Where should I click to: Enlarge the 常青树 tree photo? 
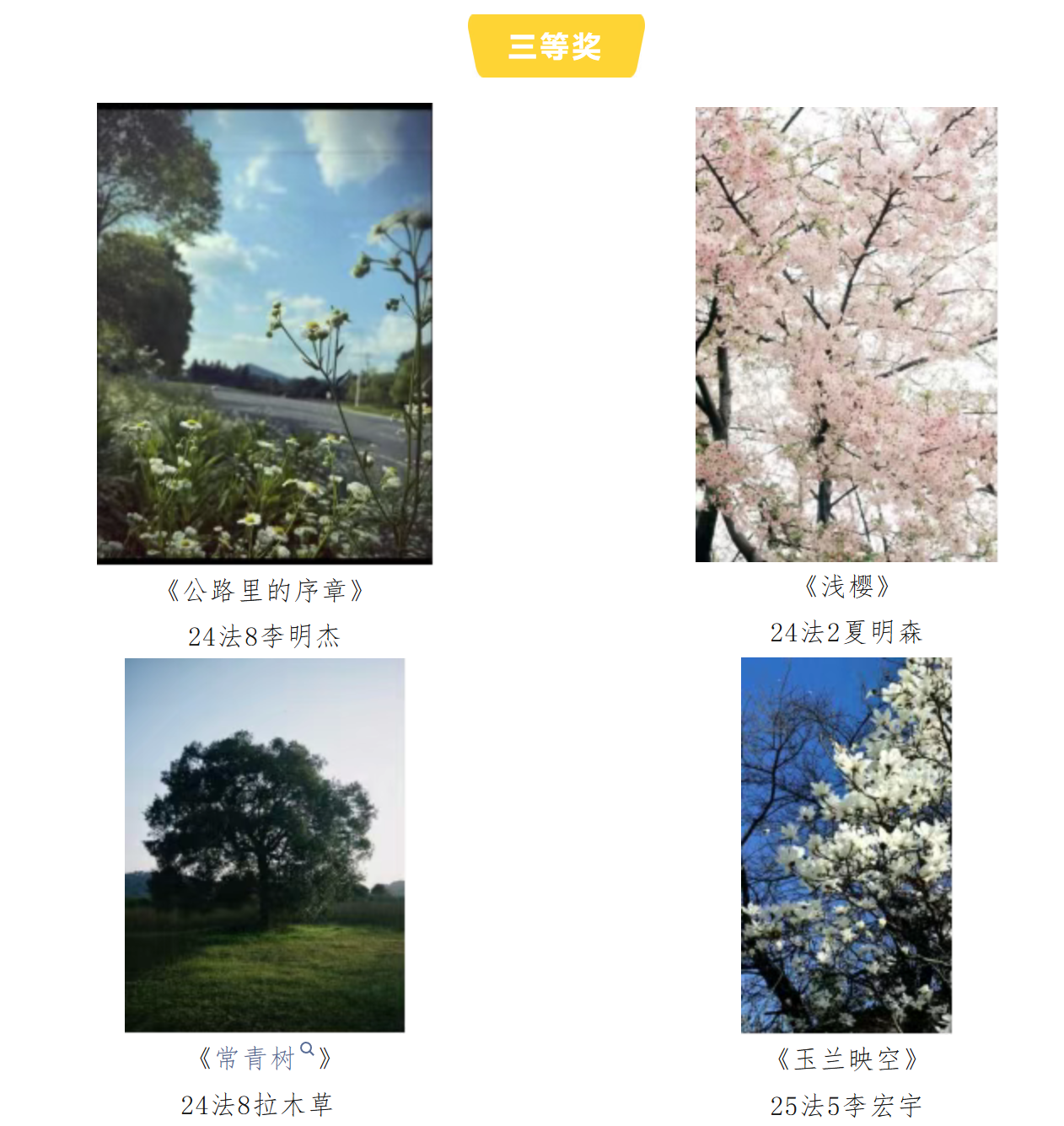point(265,844)
